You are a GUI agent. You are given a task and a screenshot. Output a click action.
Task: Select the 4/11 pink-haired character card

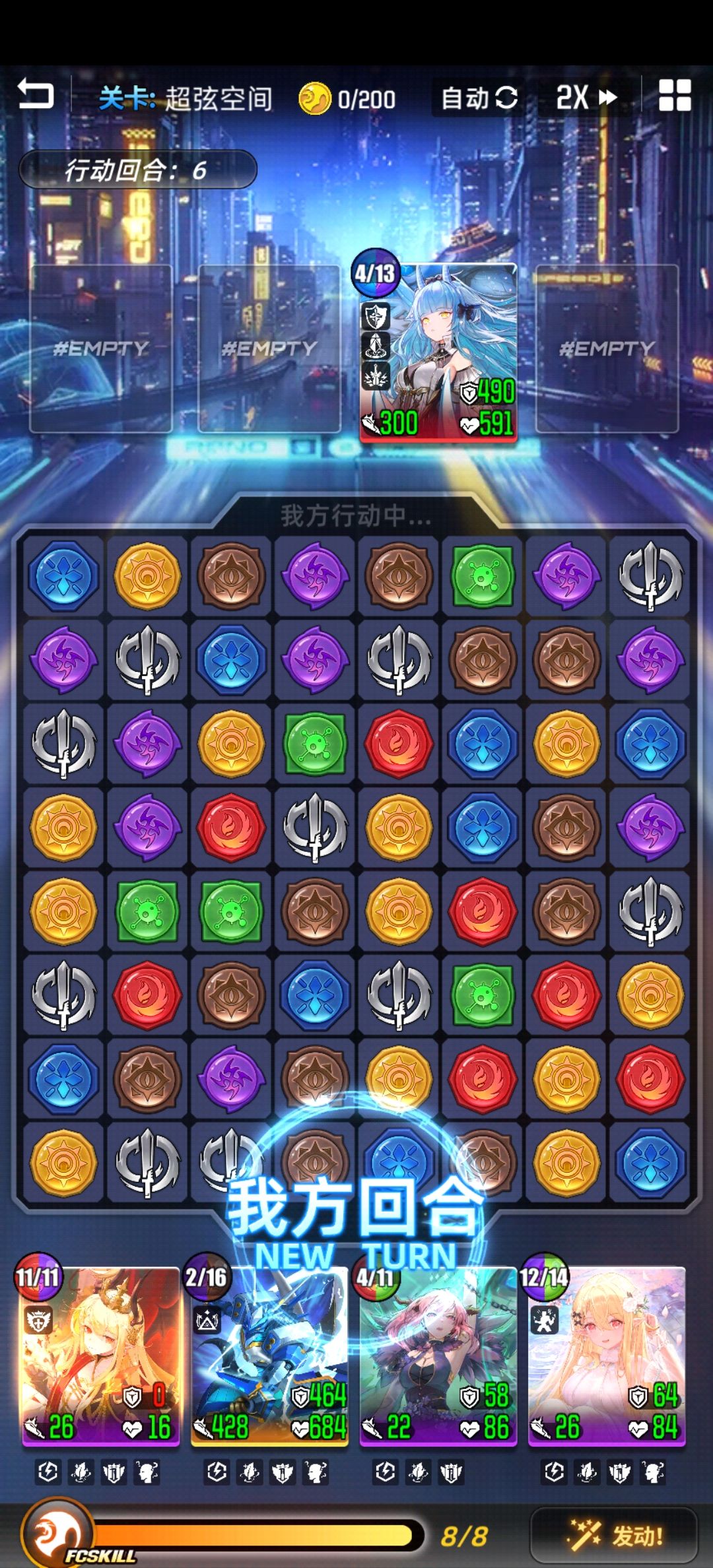438,1357
